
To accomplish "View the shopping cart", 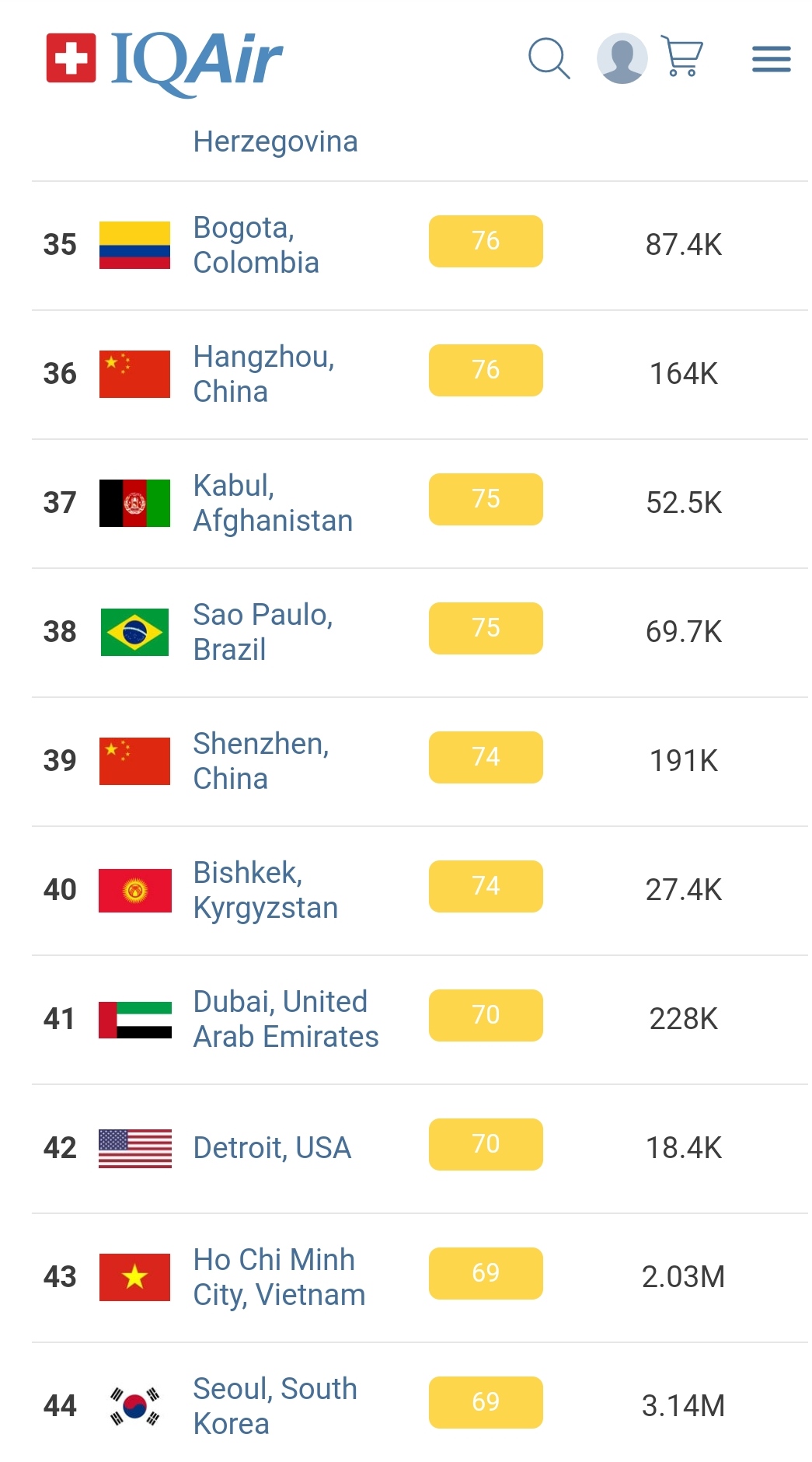I will (682, 56).
